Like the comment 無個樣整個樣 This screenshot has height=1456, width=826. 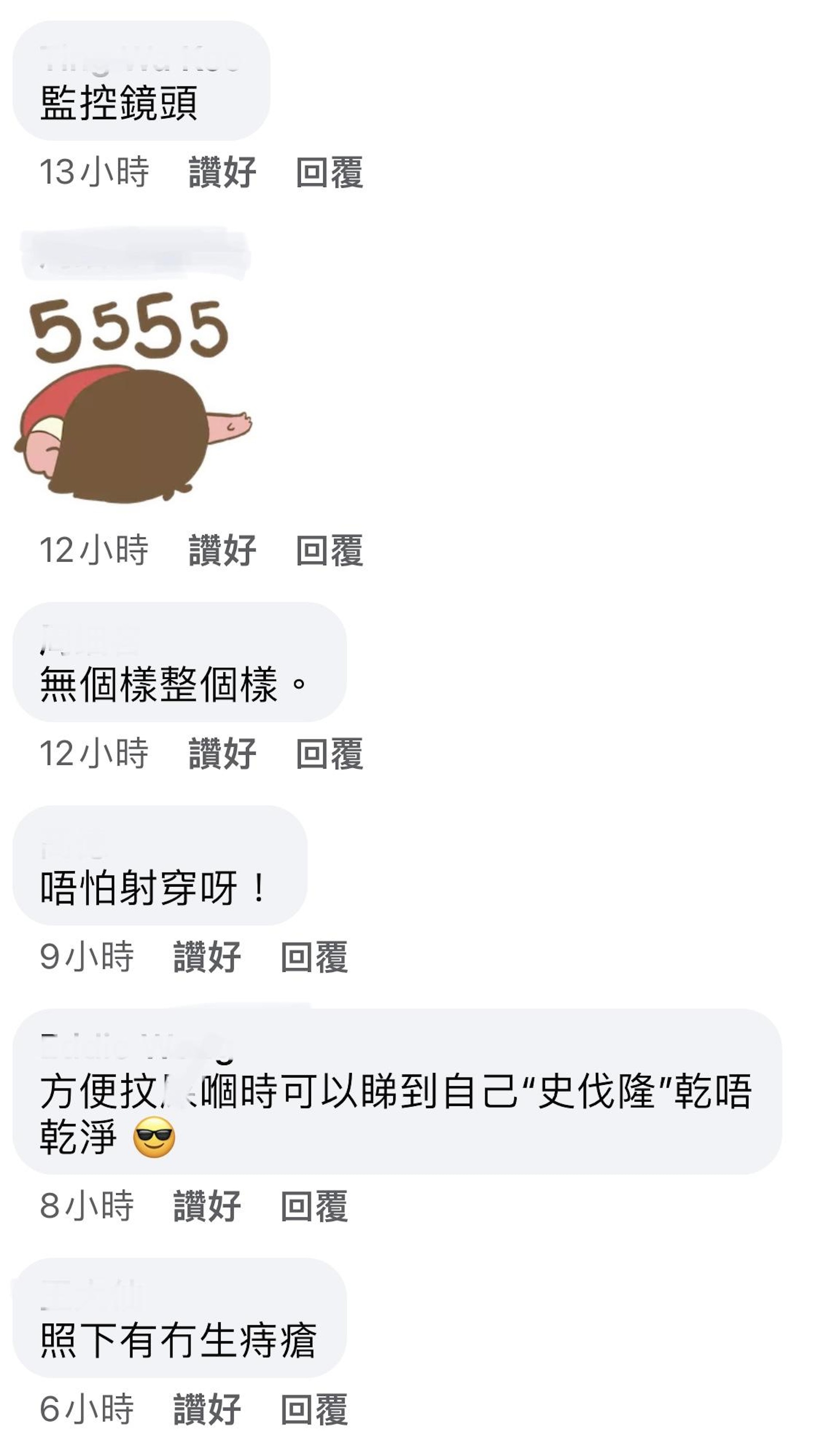click(x=222, y=753)
